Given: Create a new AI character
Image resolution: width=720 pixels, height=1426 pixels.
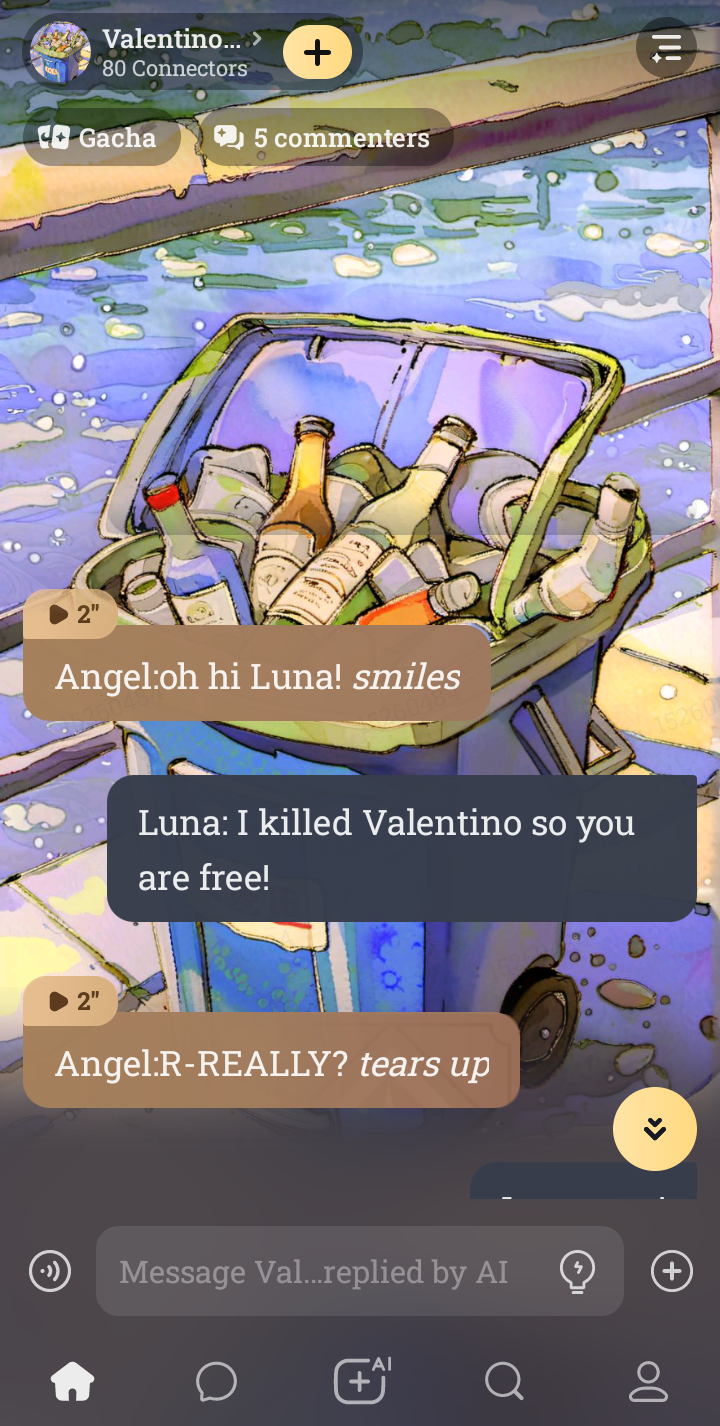Looking at the screenshot, I should (x=360, y=1383).
